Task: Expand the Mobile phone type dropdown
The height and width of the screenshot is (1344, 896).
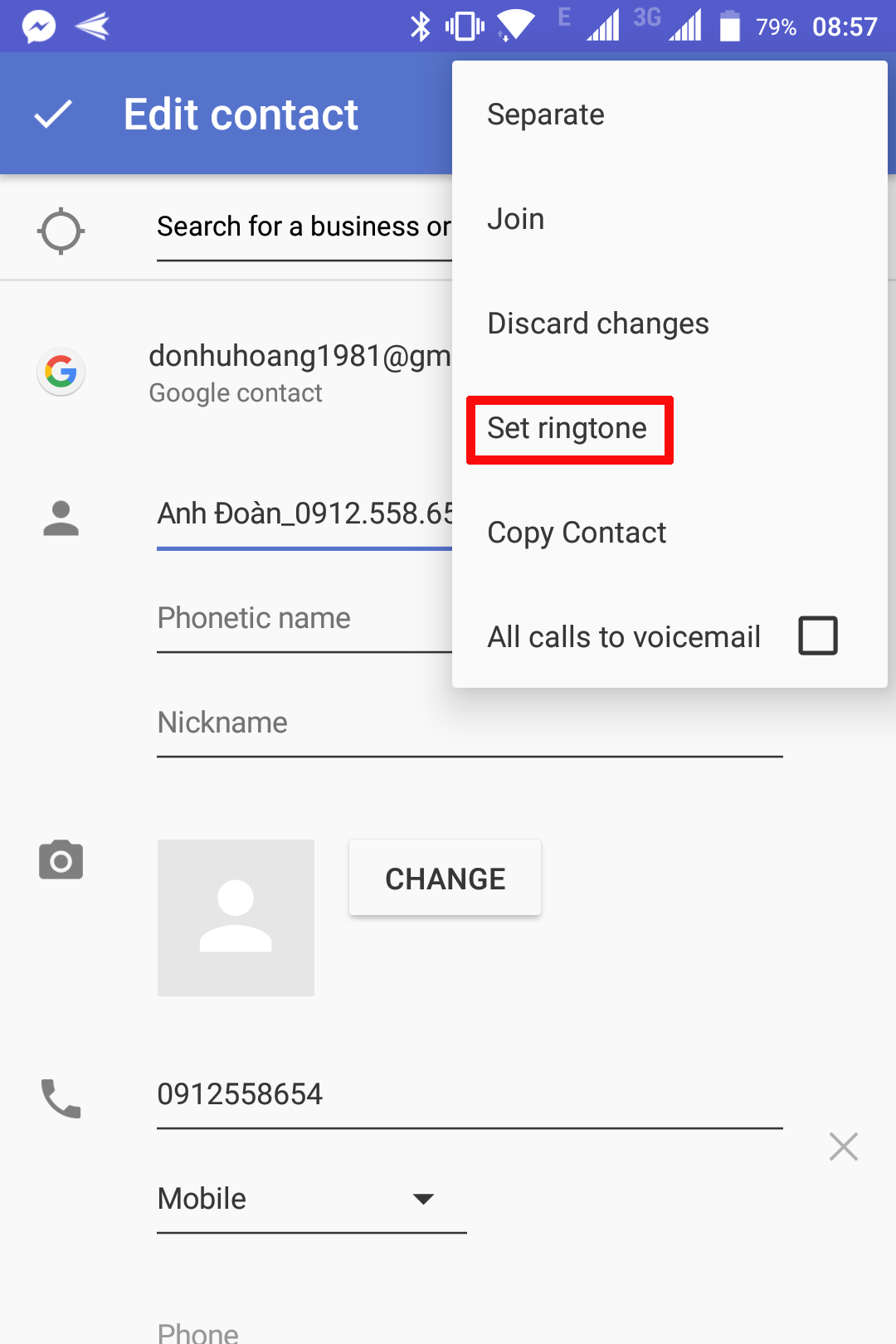Action: [311, 1200]
